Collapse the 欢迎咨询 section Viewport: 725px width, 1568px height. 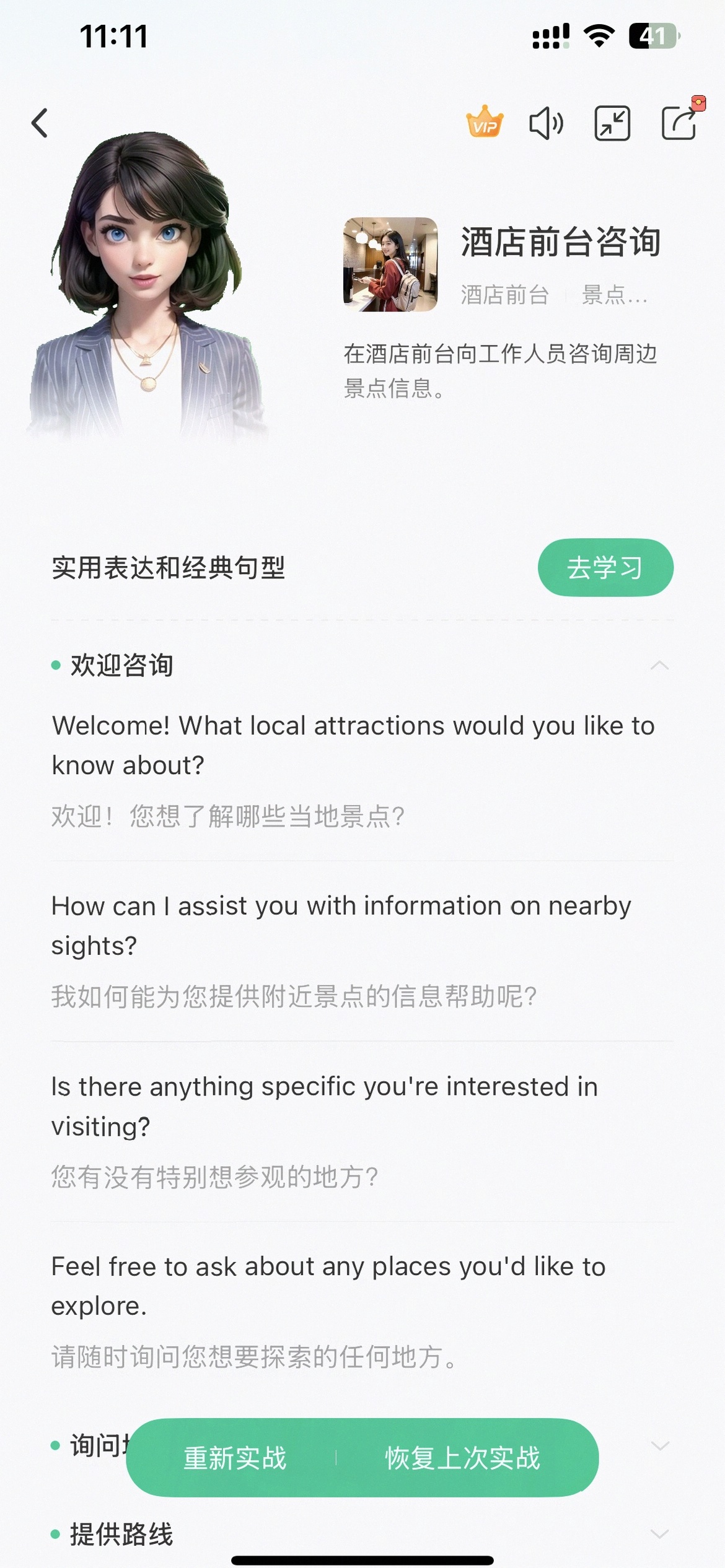[661, 666]
